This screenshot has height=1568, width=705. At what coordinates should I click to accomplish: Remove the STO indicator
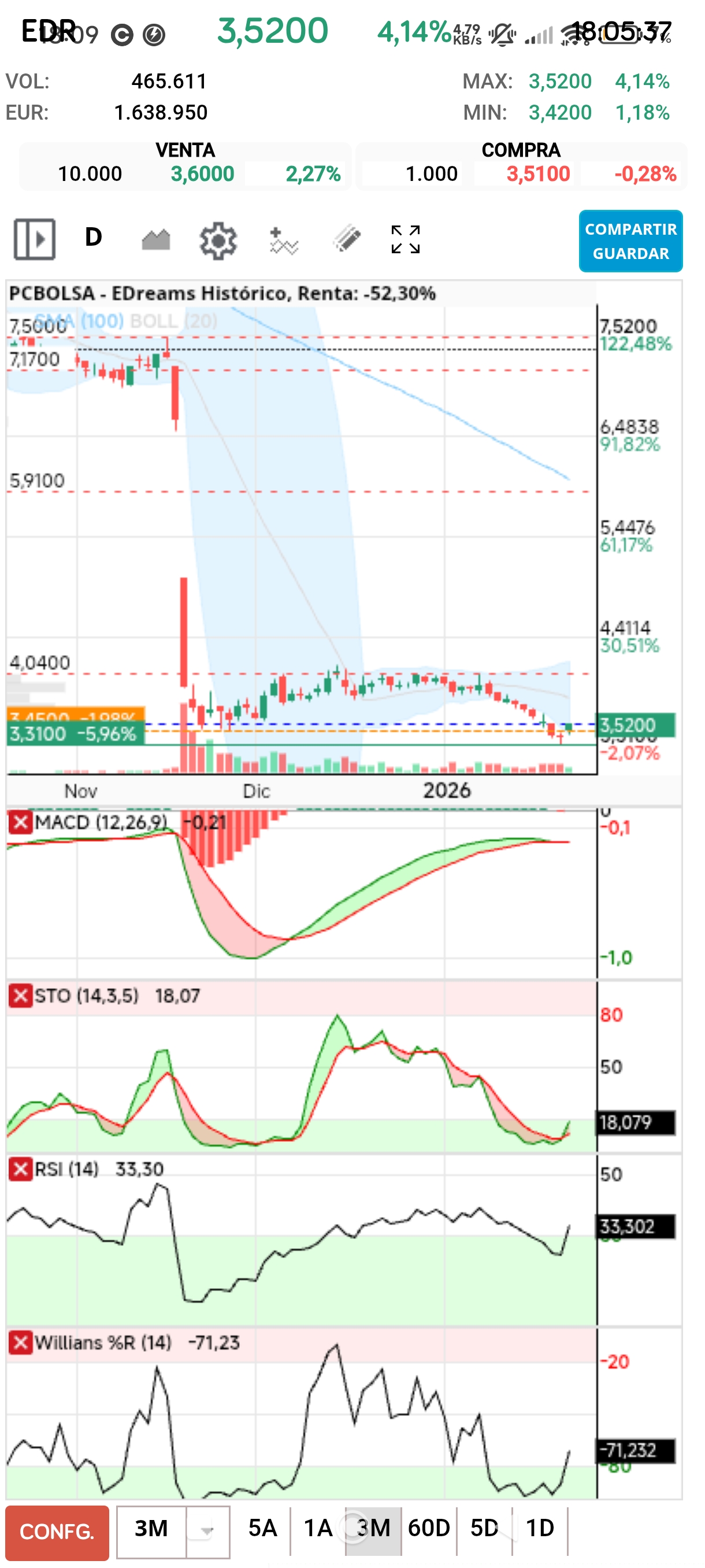pos(20,996)
